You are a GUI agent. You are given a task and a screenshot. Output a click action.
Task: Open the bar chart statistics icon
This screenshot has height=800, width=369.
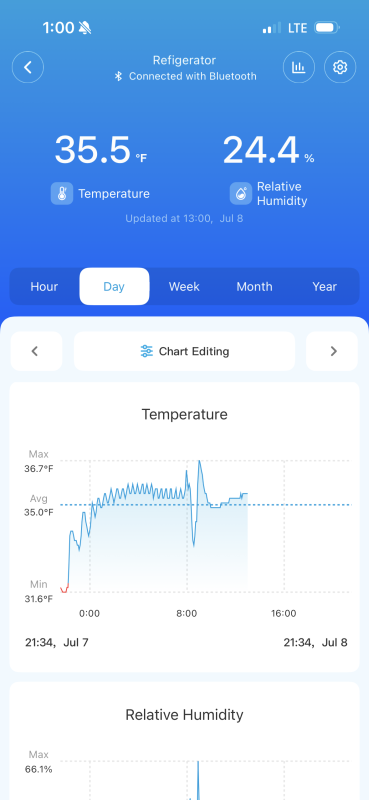click(x=299, y=67)
